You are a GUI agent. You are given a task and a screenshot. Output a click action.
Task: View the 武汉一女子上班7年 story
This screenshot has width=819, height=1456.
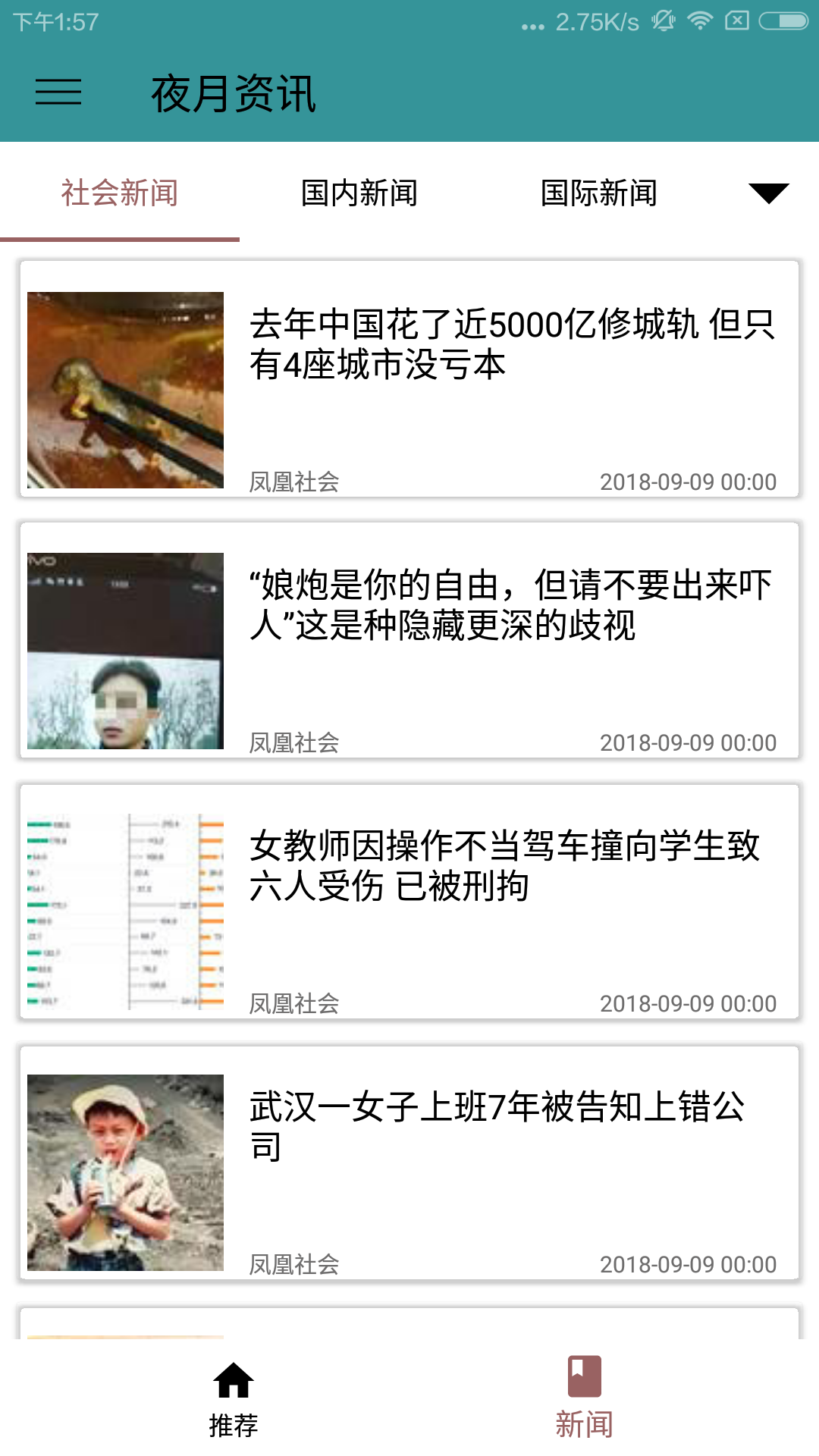tap(409, 1162)
